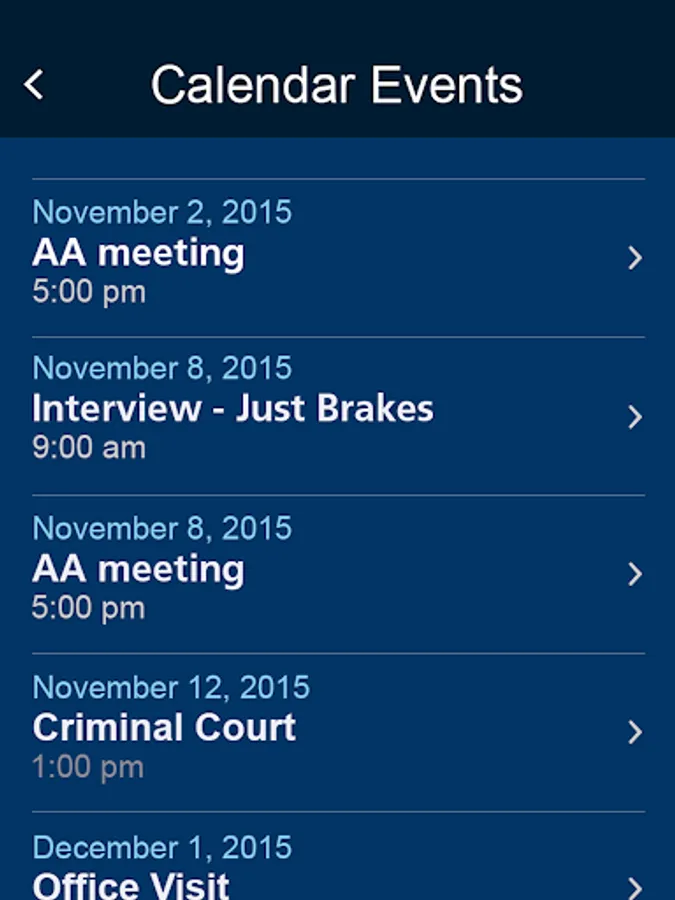Screen dimensions: 675x900
Task: Open the November 2 AA meeting event
Action: tap(338, 257)
